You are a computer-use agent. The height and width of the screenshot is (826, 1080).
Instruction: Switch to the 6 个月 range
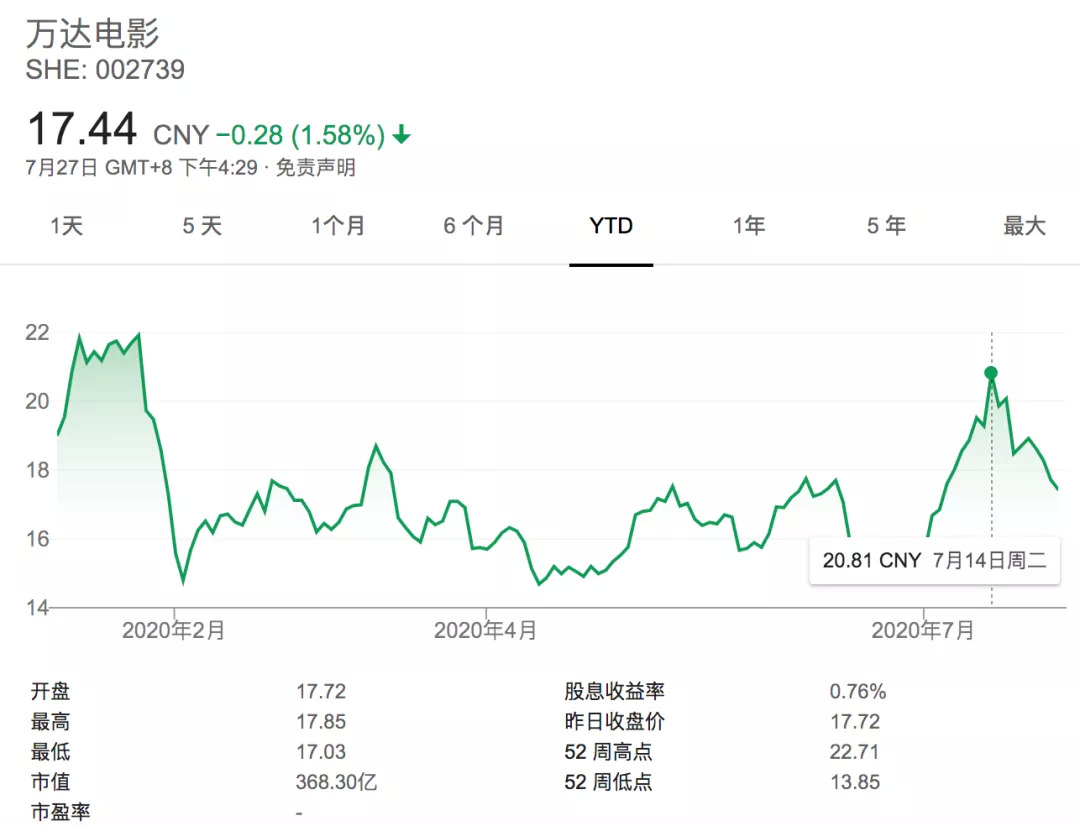click(x=474, y=226)
